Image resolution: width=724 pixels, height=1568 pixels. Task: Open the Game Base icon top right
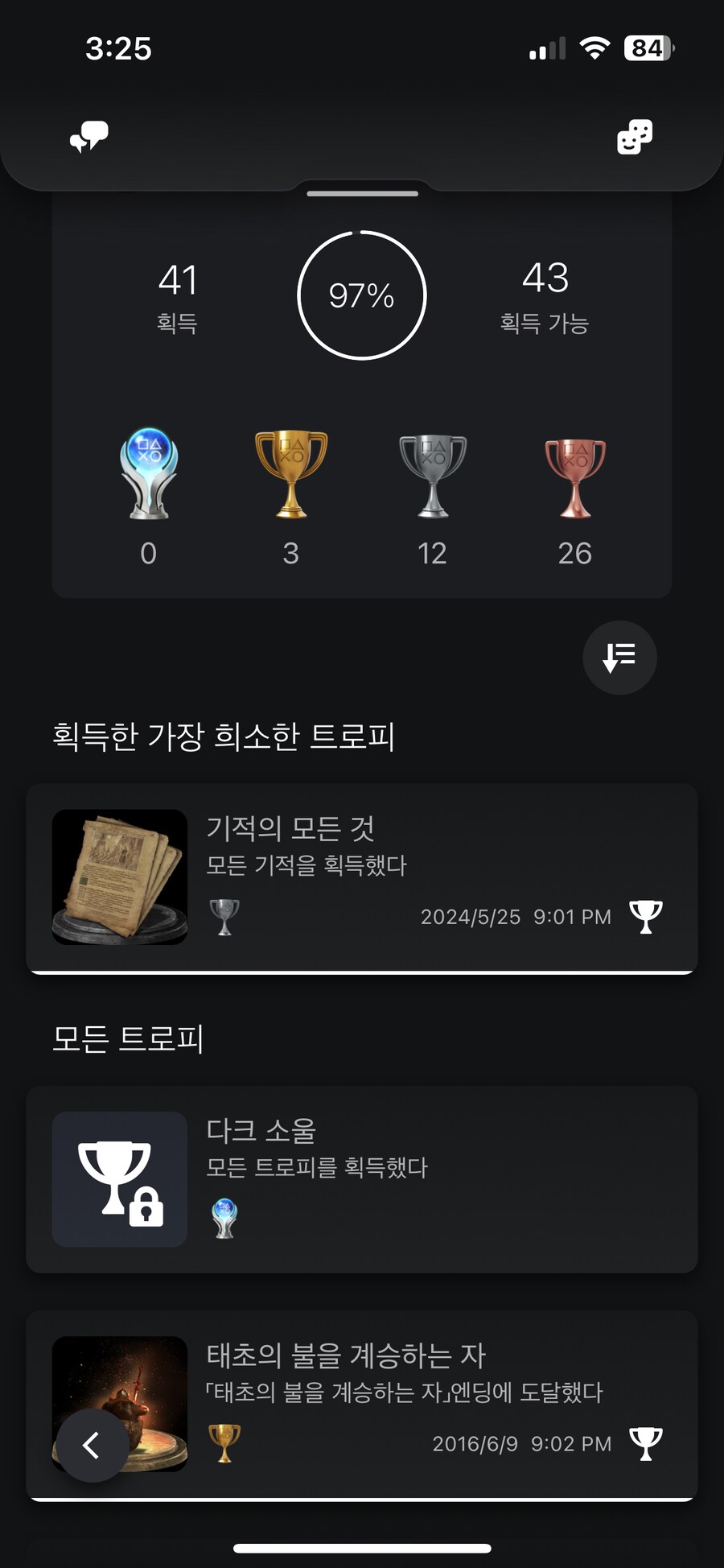pyautogui.click(x=633, y=135)
